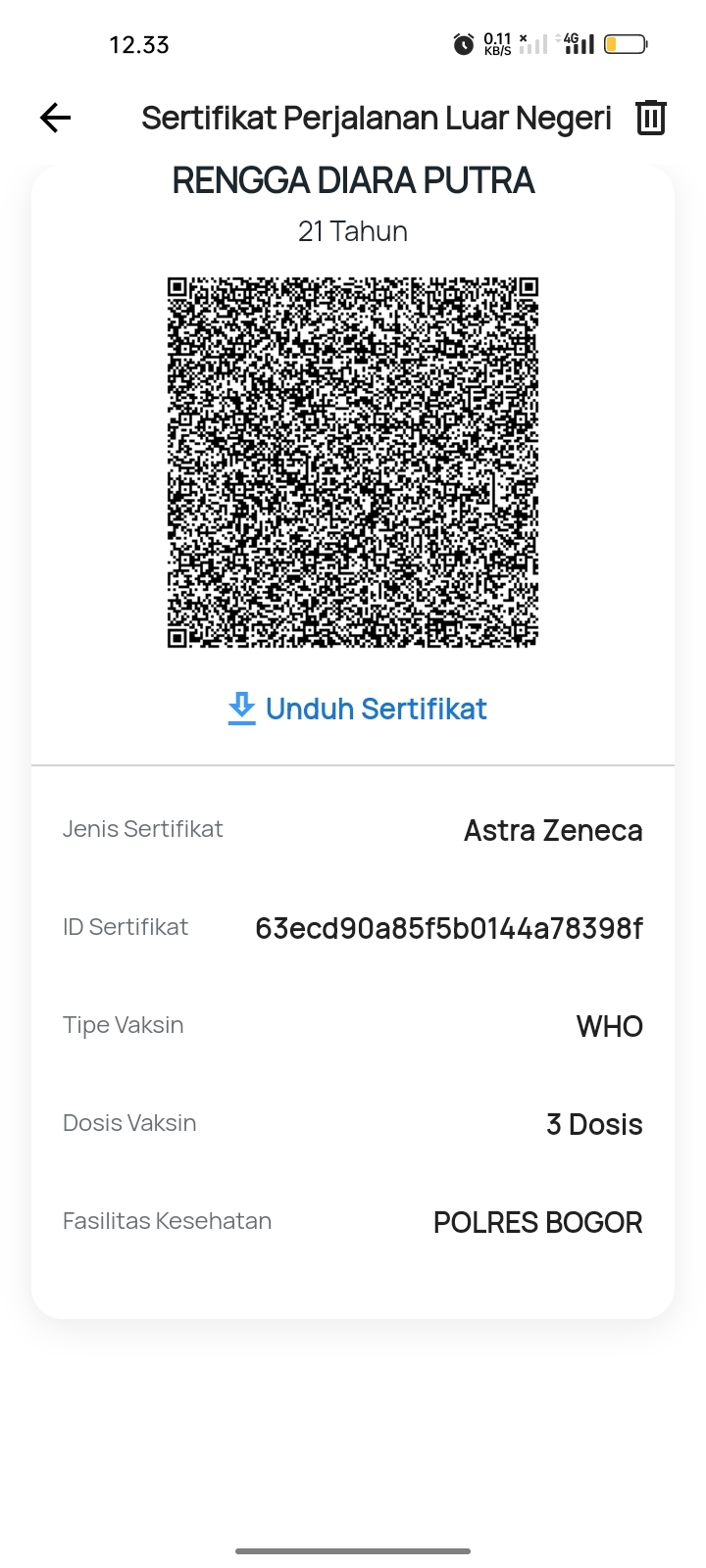Go back using the arrow icon
Viewport: 706px width, 1568px height.
pyautogui.click(x=56, y=119)
